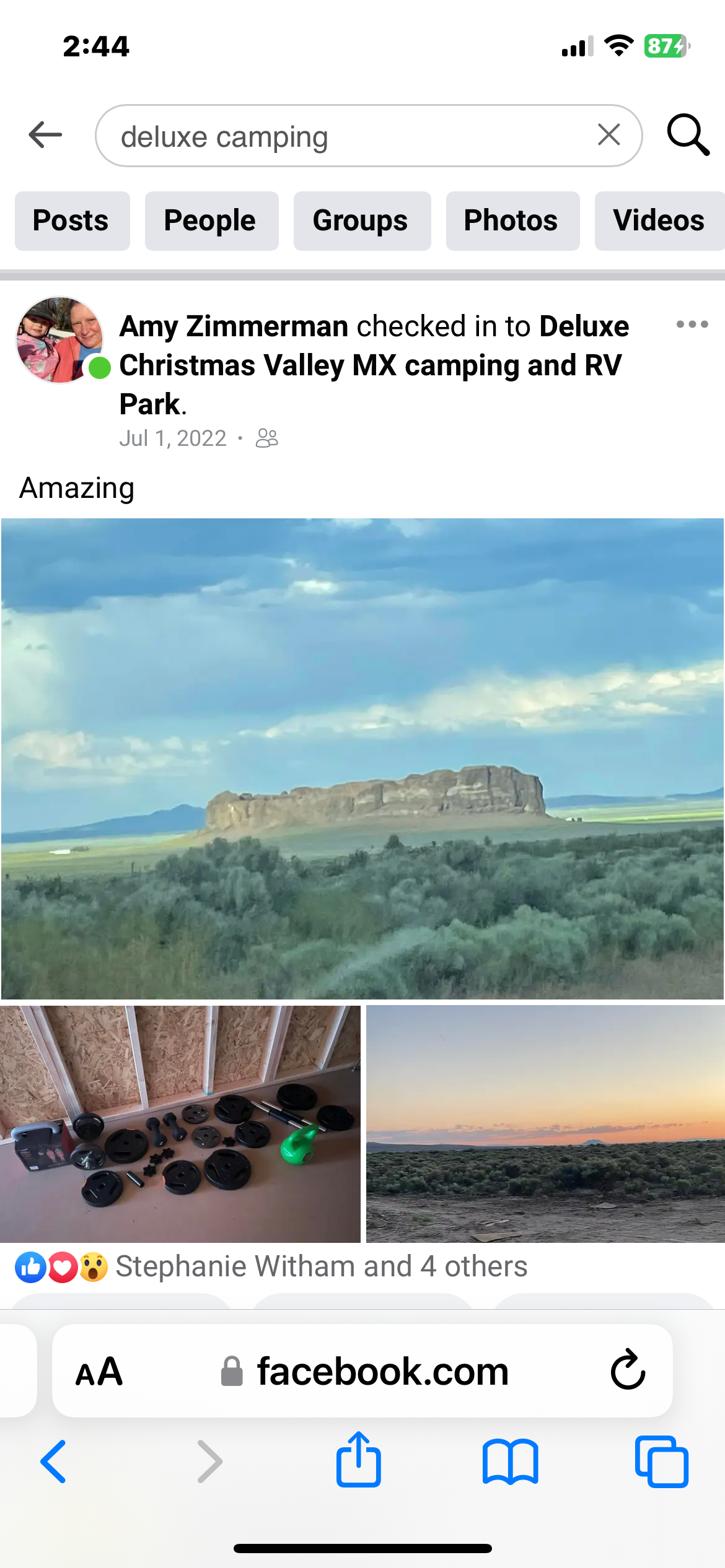Open the post's three-dot options menu
This screenshot has height=1568, width=725.
(x=692, y=324)
